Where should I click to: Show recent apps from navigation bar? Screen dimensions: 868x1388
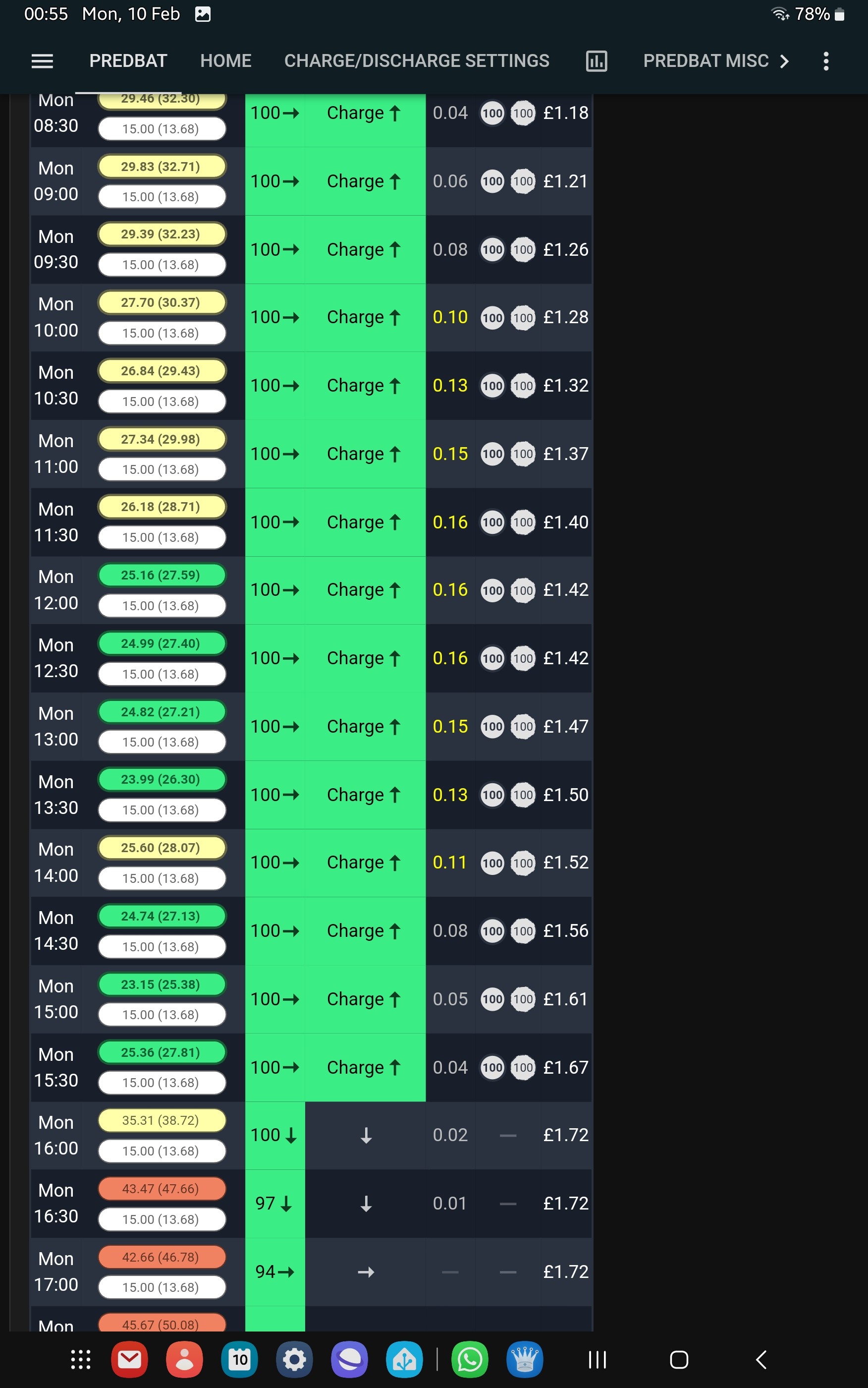pos(597,1359)
